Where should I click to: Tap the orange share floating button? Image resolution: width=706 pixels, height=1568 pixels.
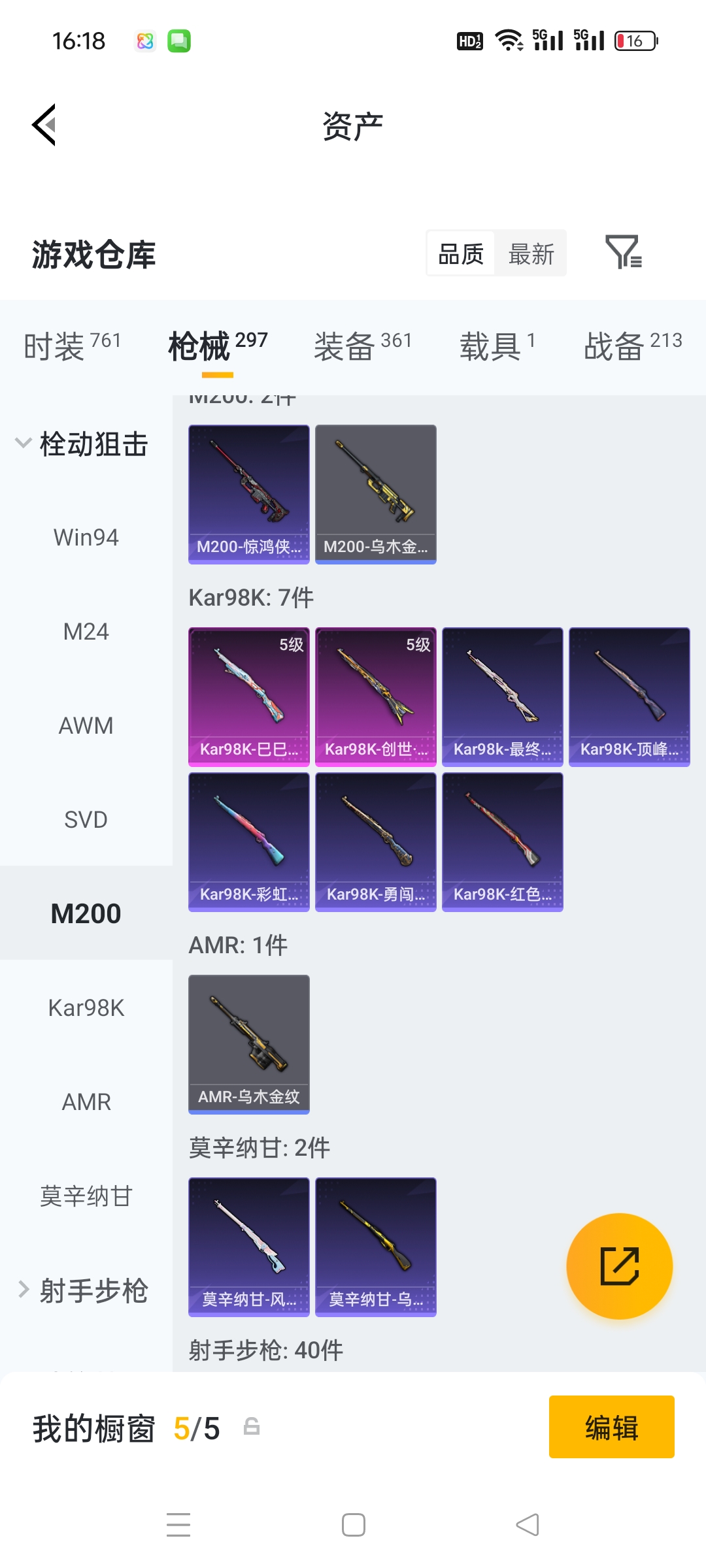click(619, 1266)
